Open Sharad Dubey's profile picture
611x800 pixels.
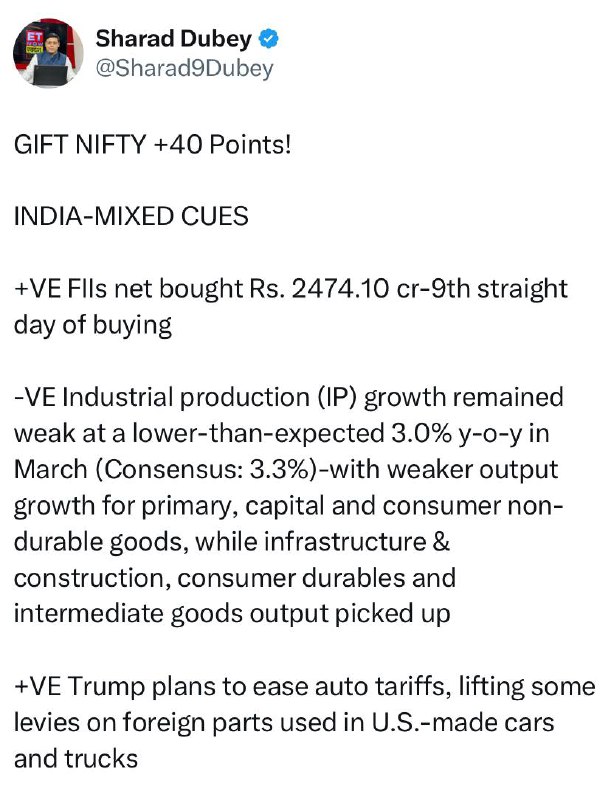(48, 53)
